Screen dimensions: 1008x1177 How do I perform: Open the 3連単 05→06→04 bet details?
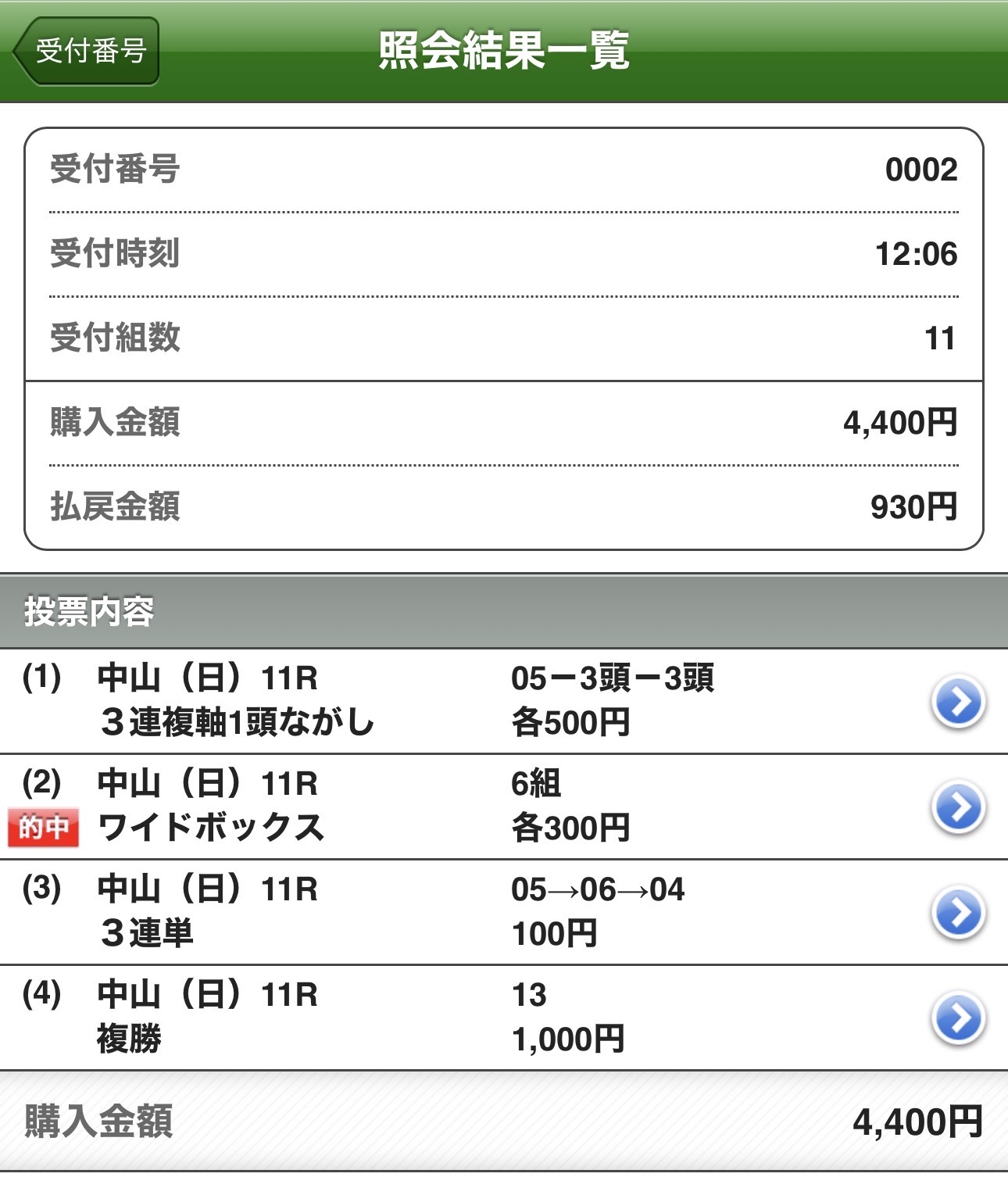click(x=958, y=912)
